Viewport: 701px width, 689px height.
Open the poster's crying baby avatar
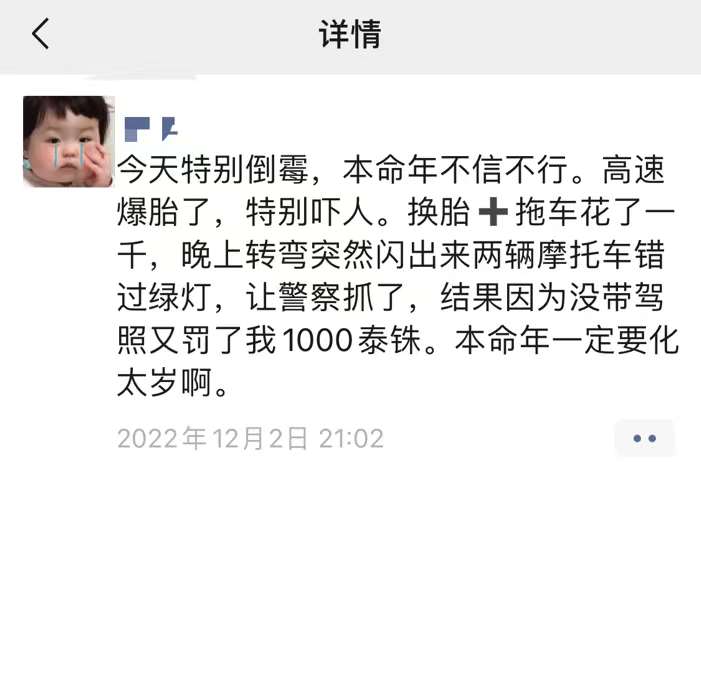point(68,141)
